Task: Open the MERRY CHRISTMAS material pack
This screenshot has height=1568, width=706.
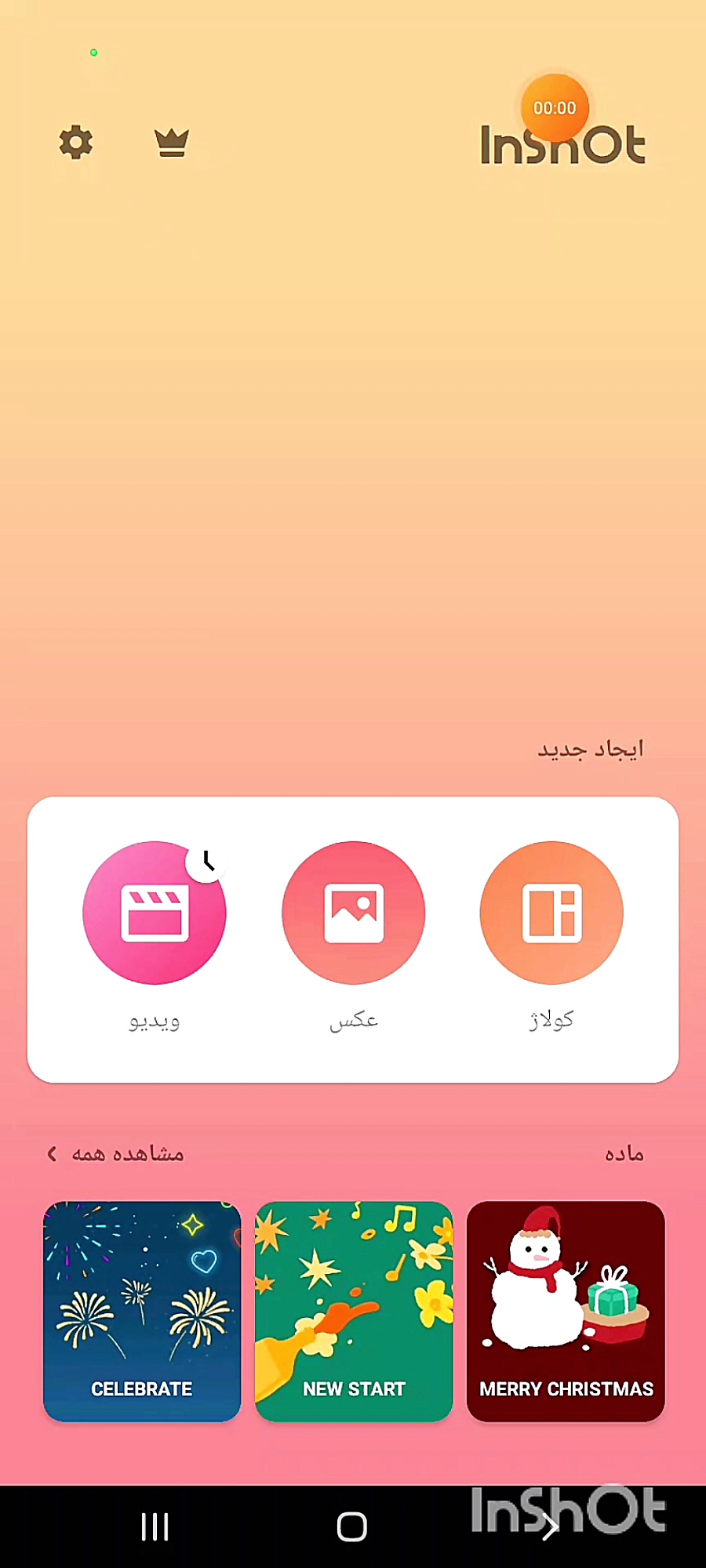Action: pos(566,1311)
